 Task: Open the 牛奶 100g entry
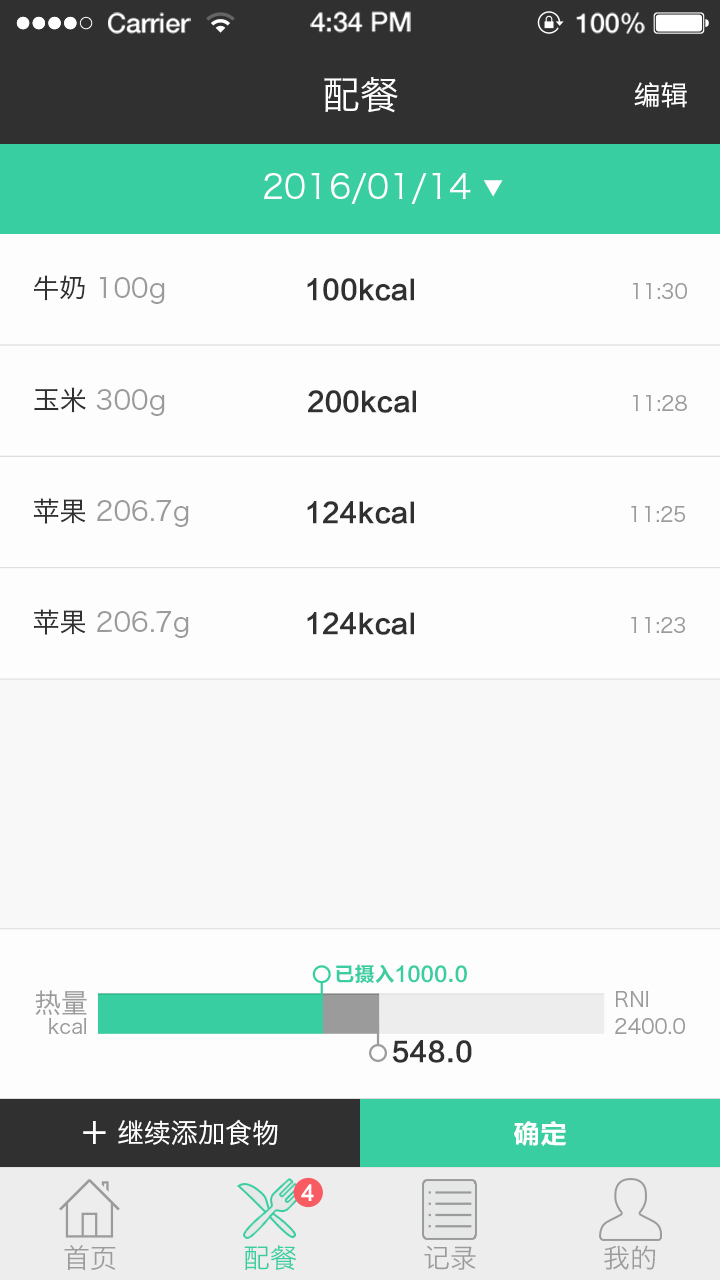click(x=360, y=290)
